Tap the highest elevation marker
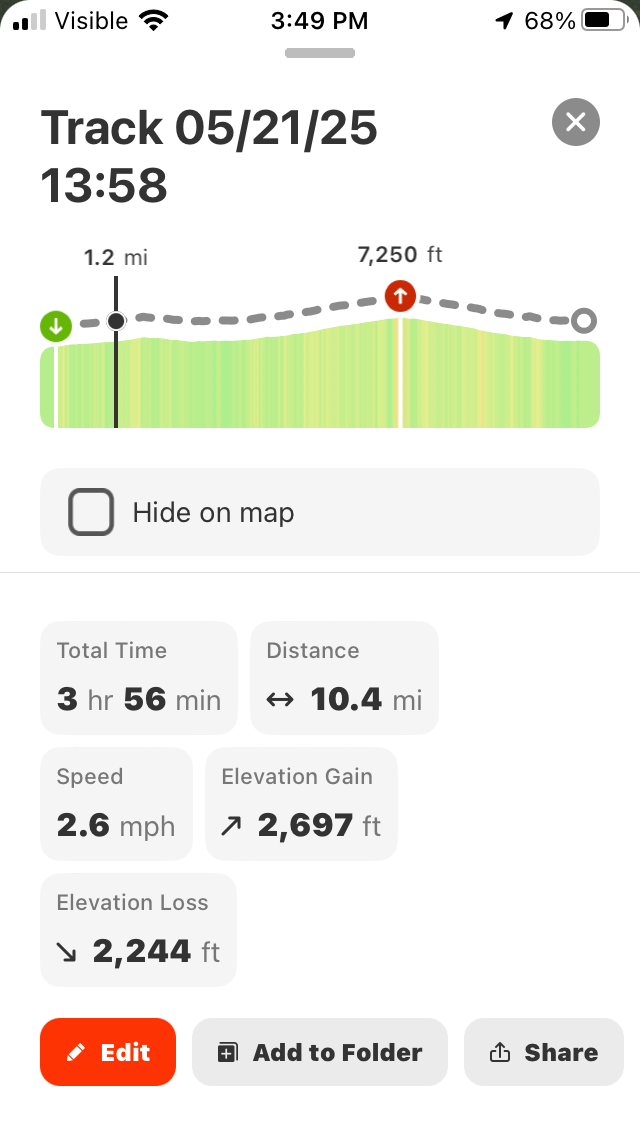This screenshot has height=1136, width=640. point(400,296)
